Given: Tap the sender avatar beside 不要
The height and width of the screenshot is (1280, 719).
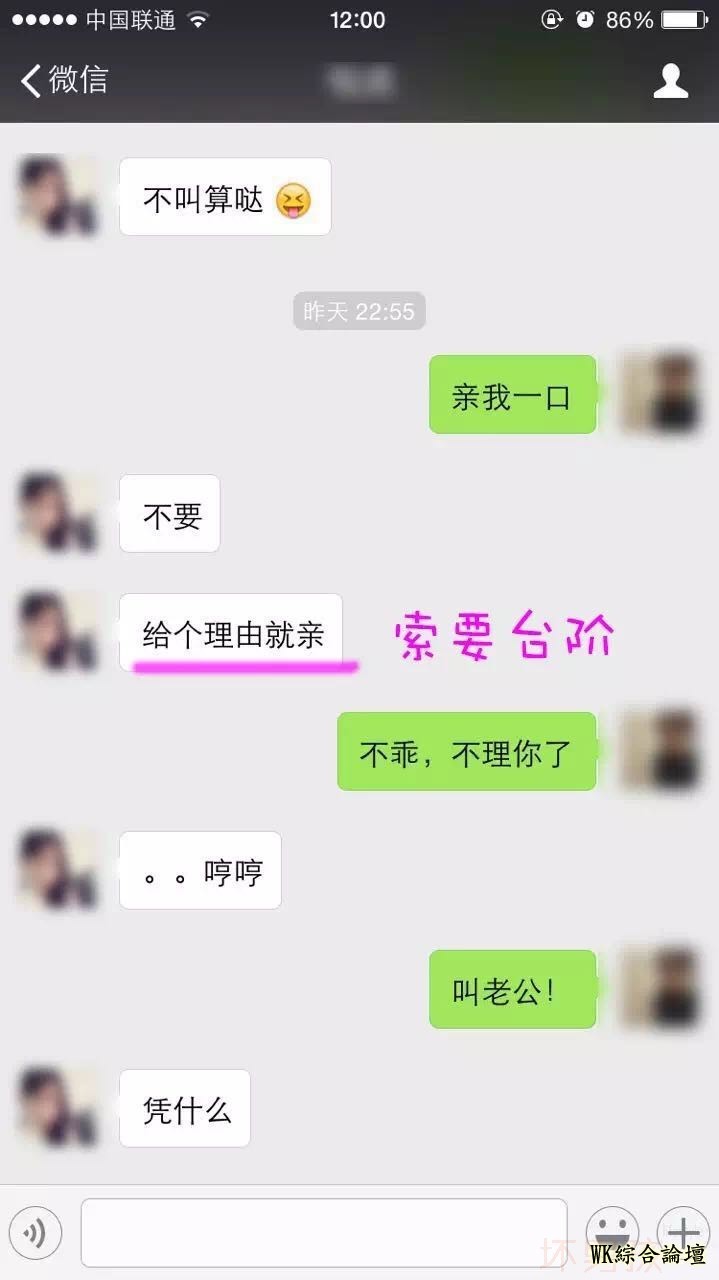Looking at the screenshot, I should pos(58,513).
